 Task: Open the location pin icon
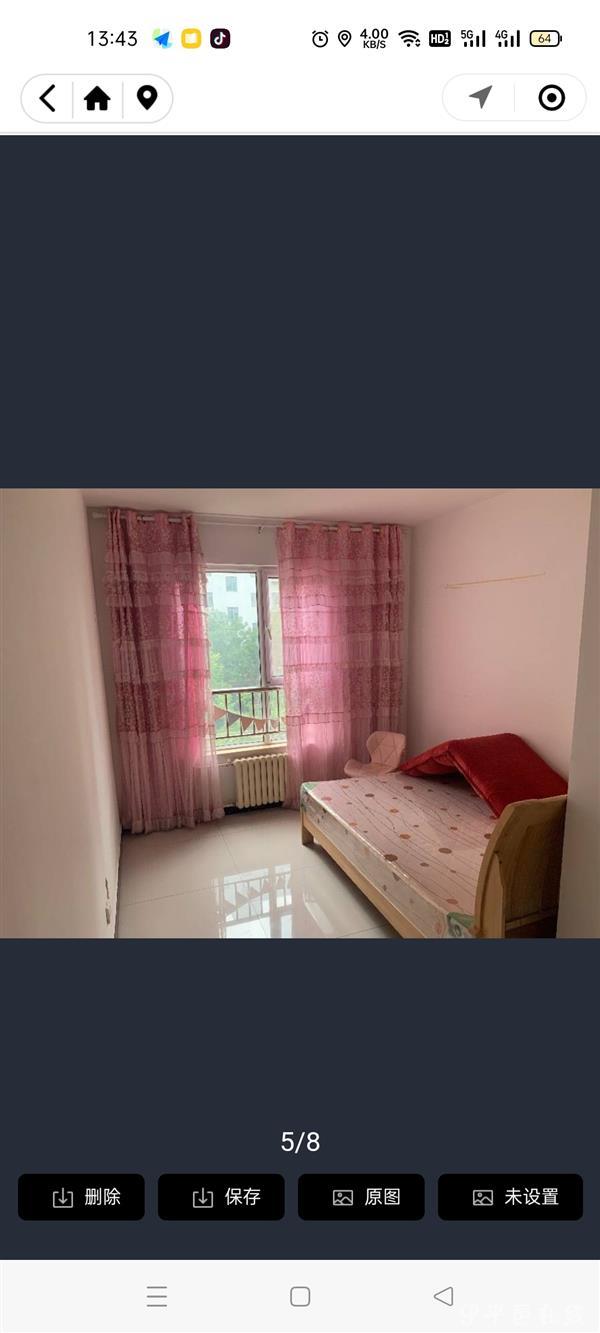click(147, 98)
